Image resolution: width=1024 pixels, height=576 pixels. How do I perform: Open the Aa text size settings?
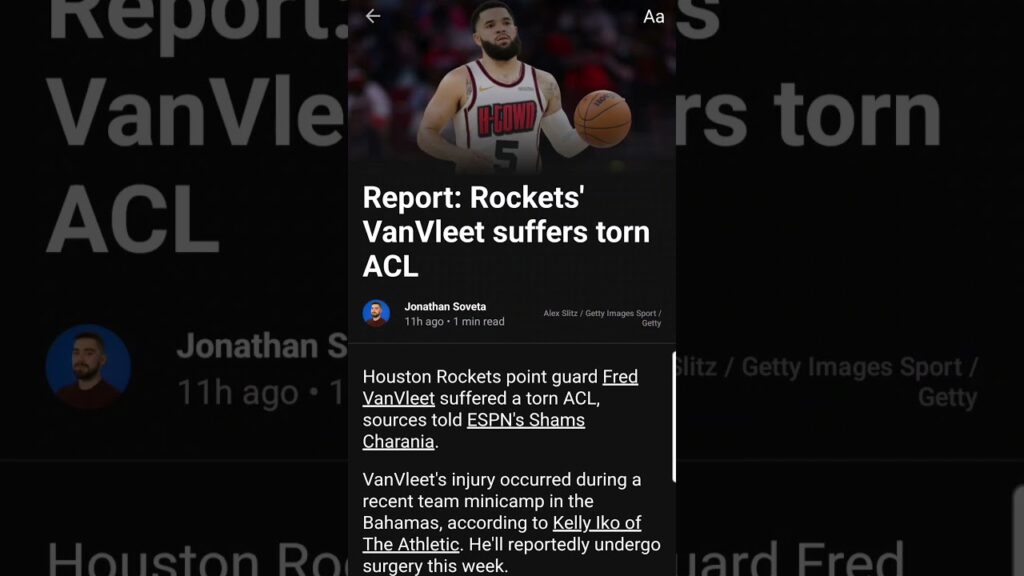pos(653,16)
